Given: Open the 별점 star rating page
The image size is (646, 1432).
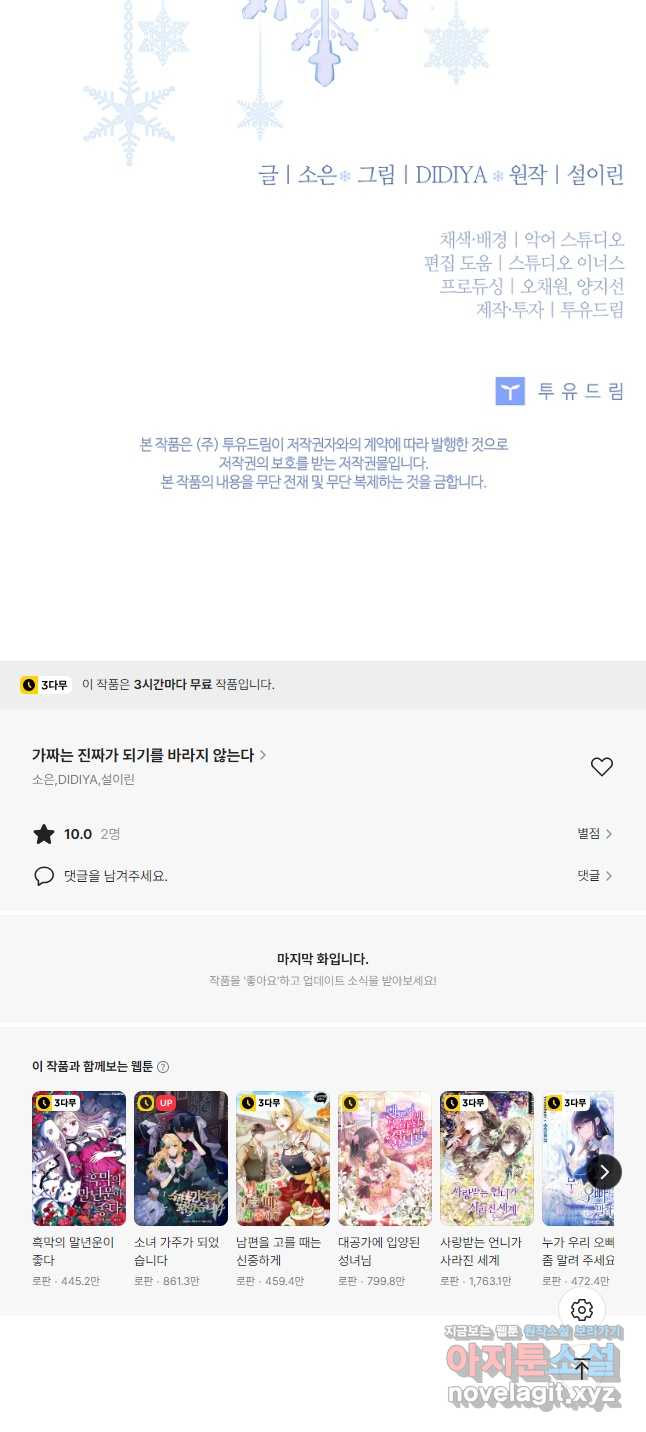Looking at the screenshot, I should 594,833.
